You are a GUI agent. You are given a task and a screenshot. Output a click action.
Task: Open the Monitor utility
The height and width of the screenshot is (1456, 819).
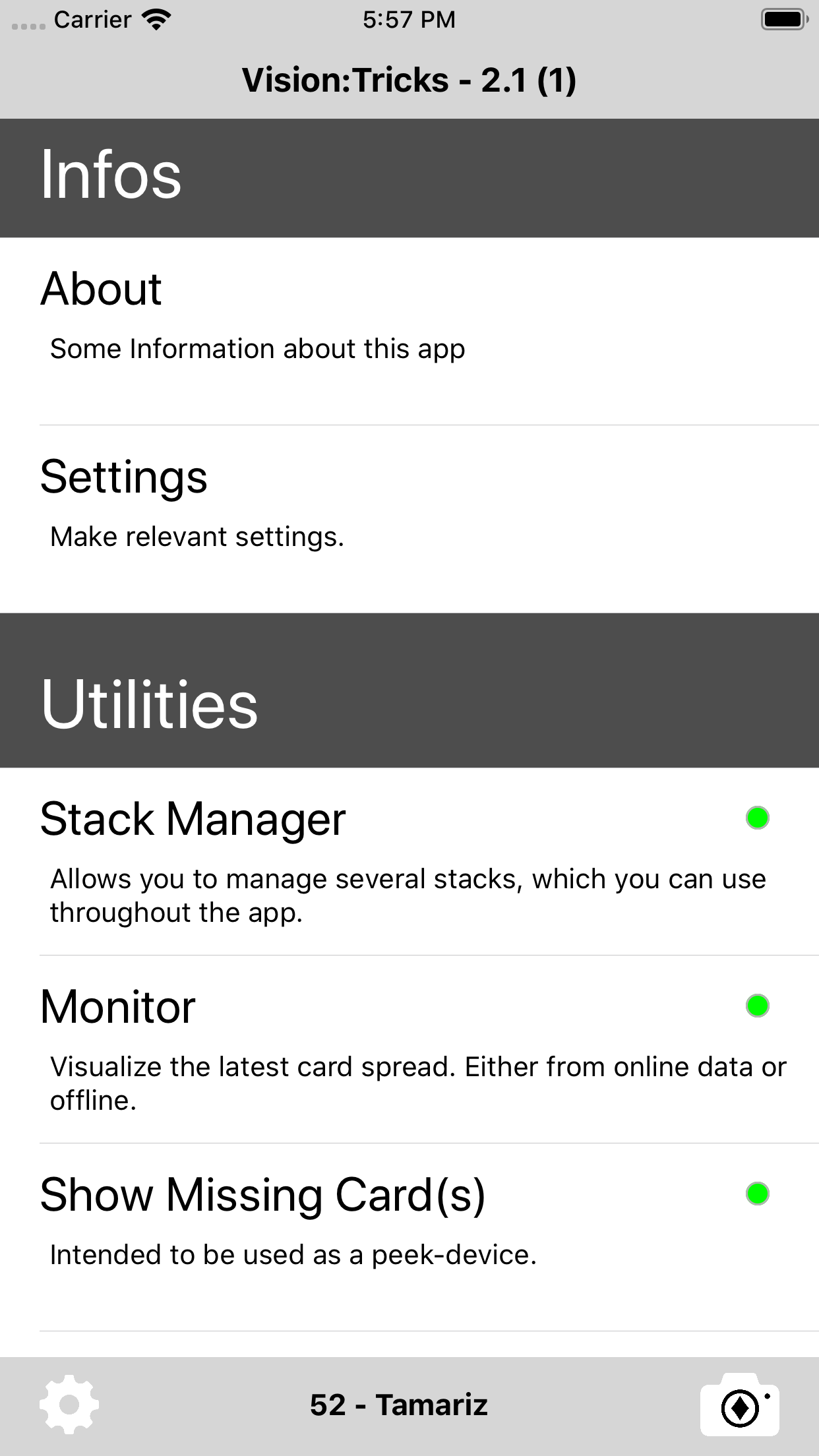click(117, 1007)
